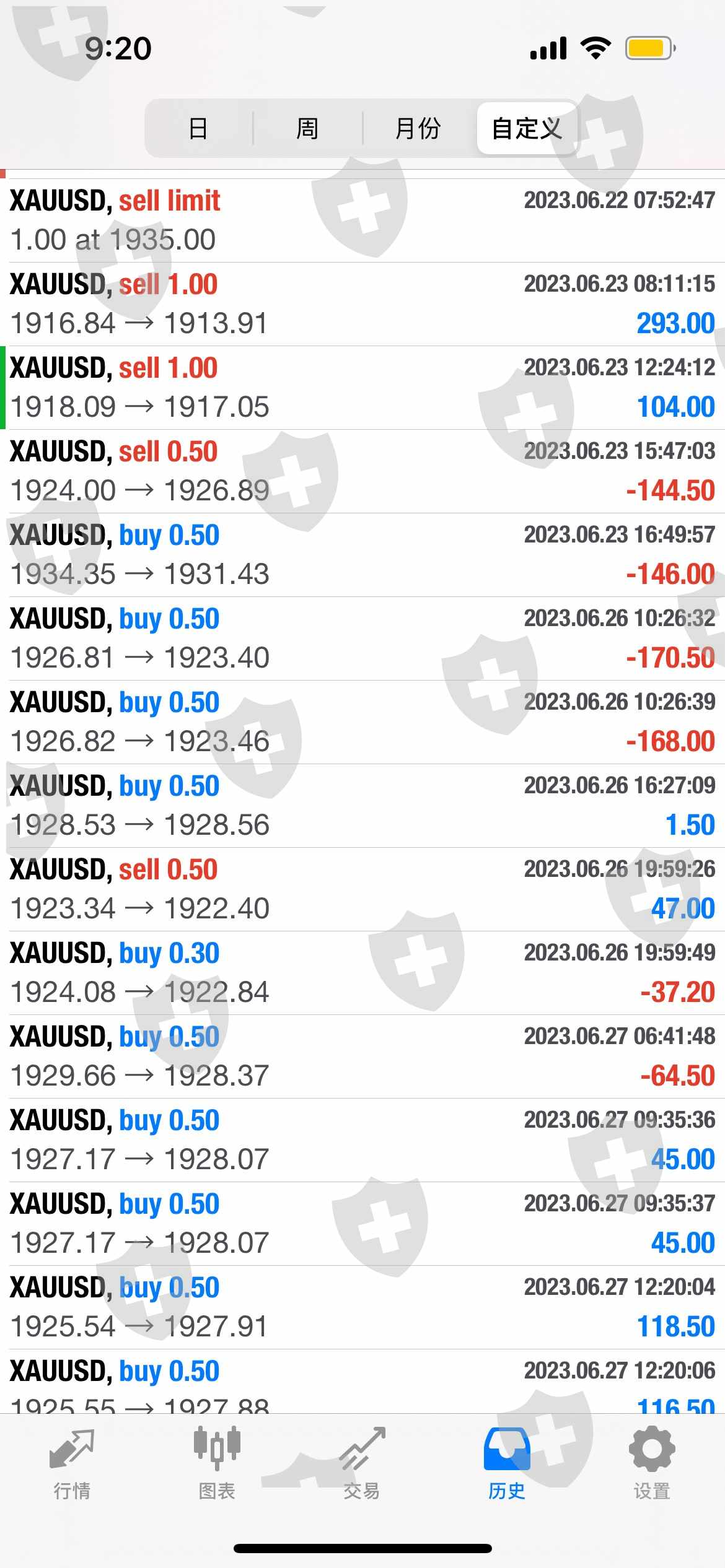The height and width of the screenshot is (1568, 725).
Task: View the sell trade with -144.50 loss
Action: [x=362, y=471]
